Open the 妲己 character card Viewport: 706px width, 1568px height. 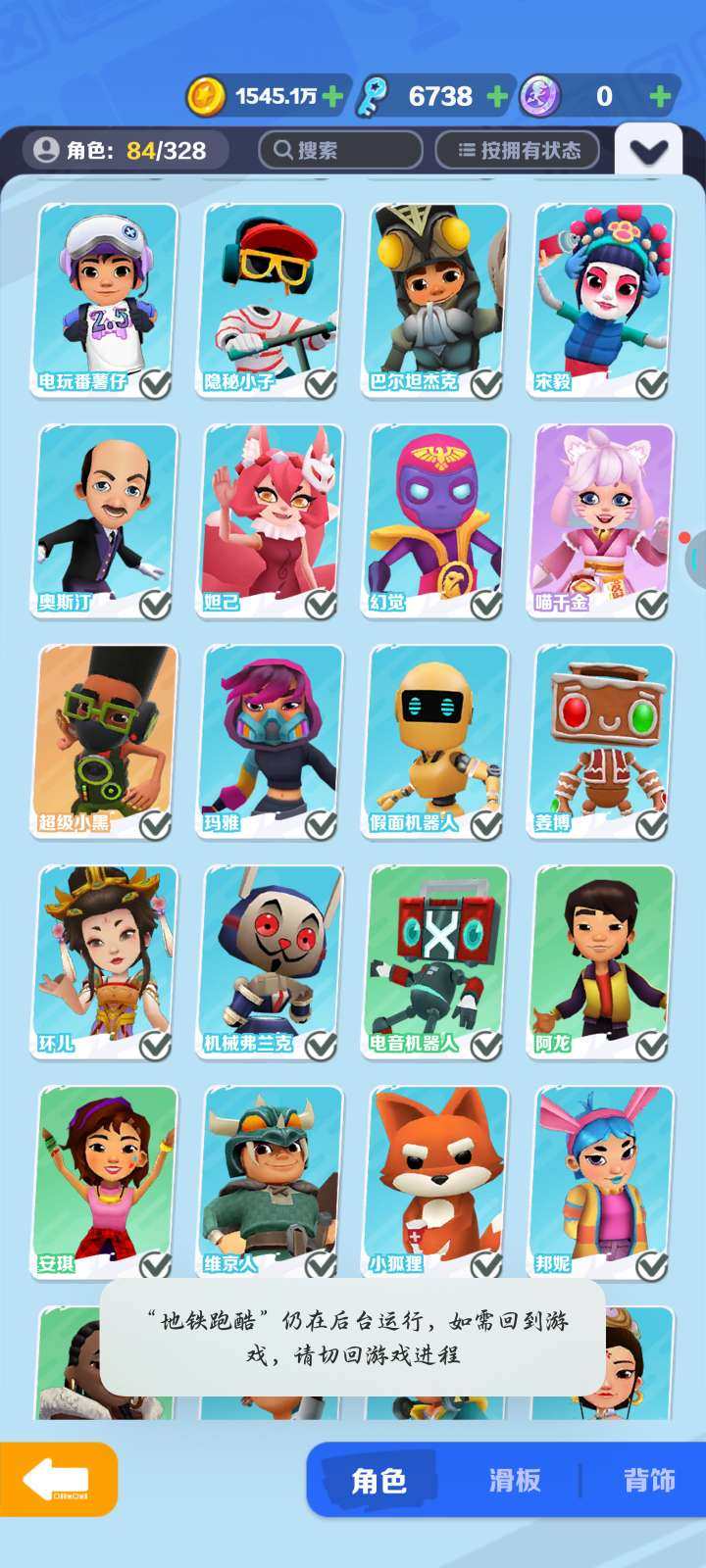(271, 520)
